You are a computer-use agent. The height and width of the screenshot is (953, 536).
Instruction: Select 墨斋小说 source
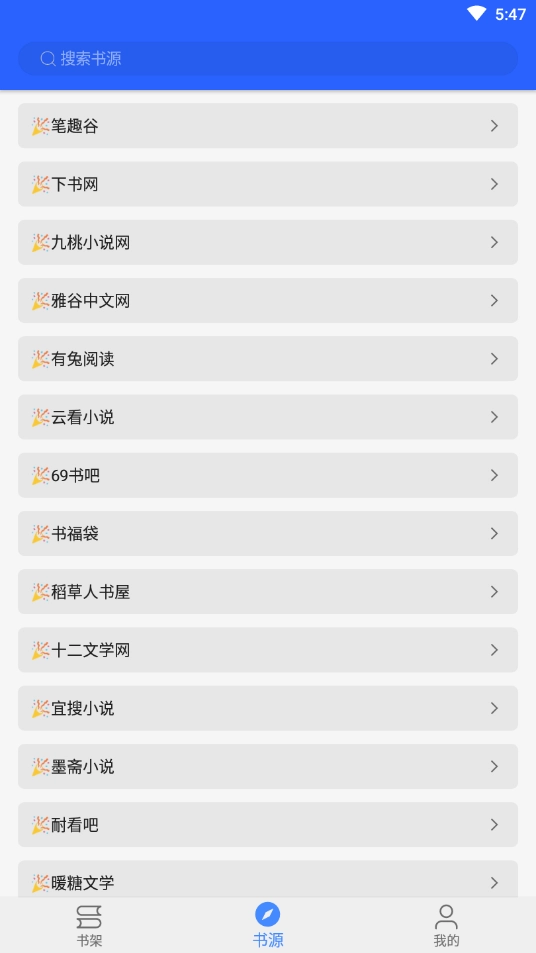coord(268,767)
